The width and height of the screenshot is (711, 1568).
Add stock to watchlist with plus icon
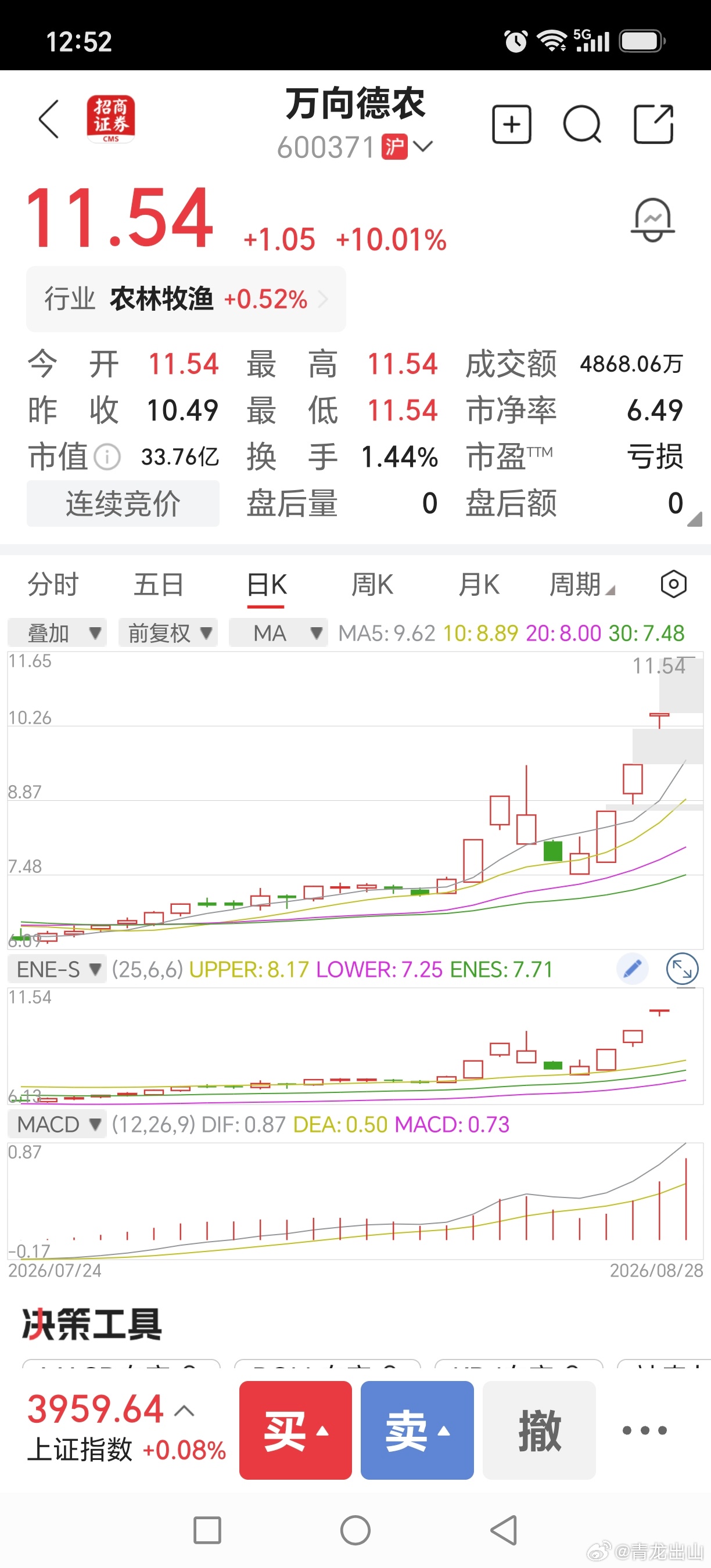(511, 124)
